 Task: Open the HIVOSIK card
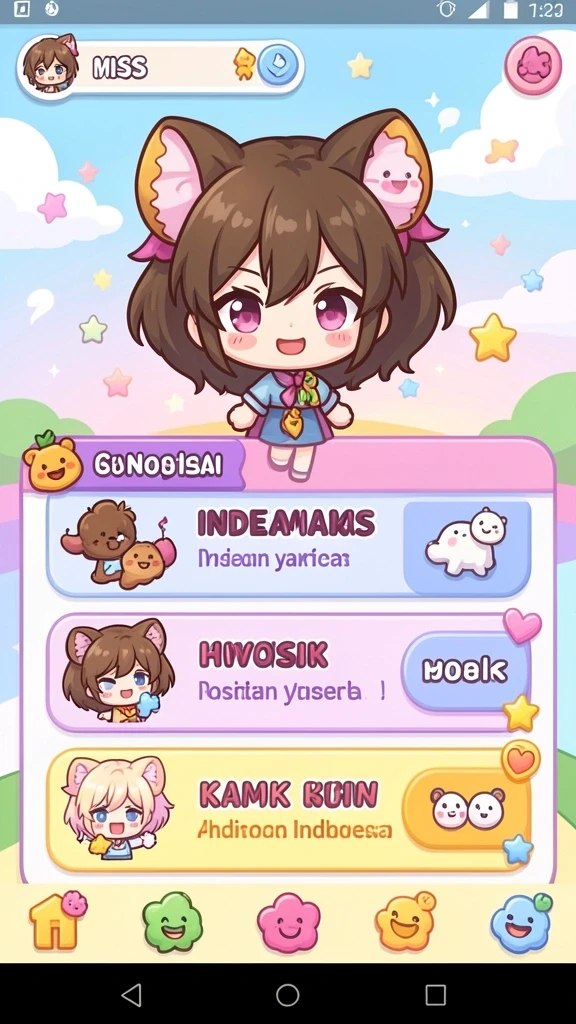tap(288, 673)
